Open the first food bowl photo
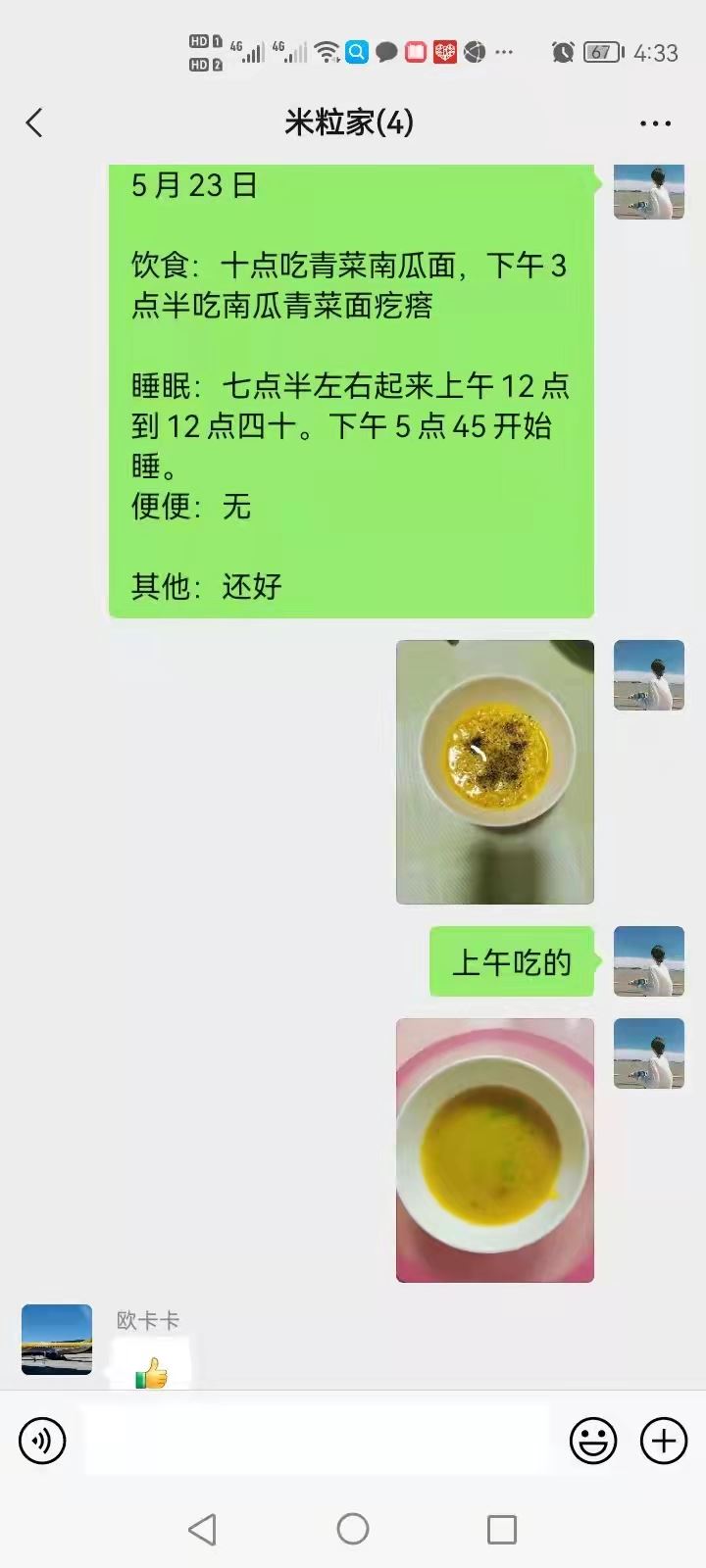Image resolution: width=706 pixels, height=1568 pixels. [x=494, y=772]
